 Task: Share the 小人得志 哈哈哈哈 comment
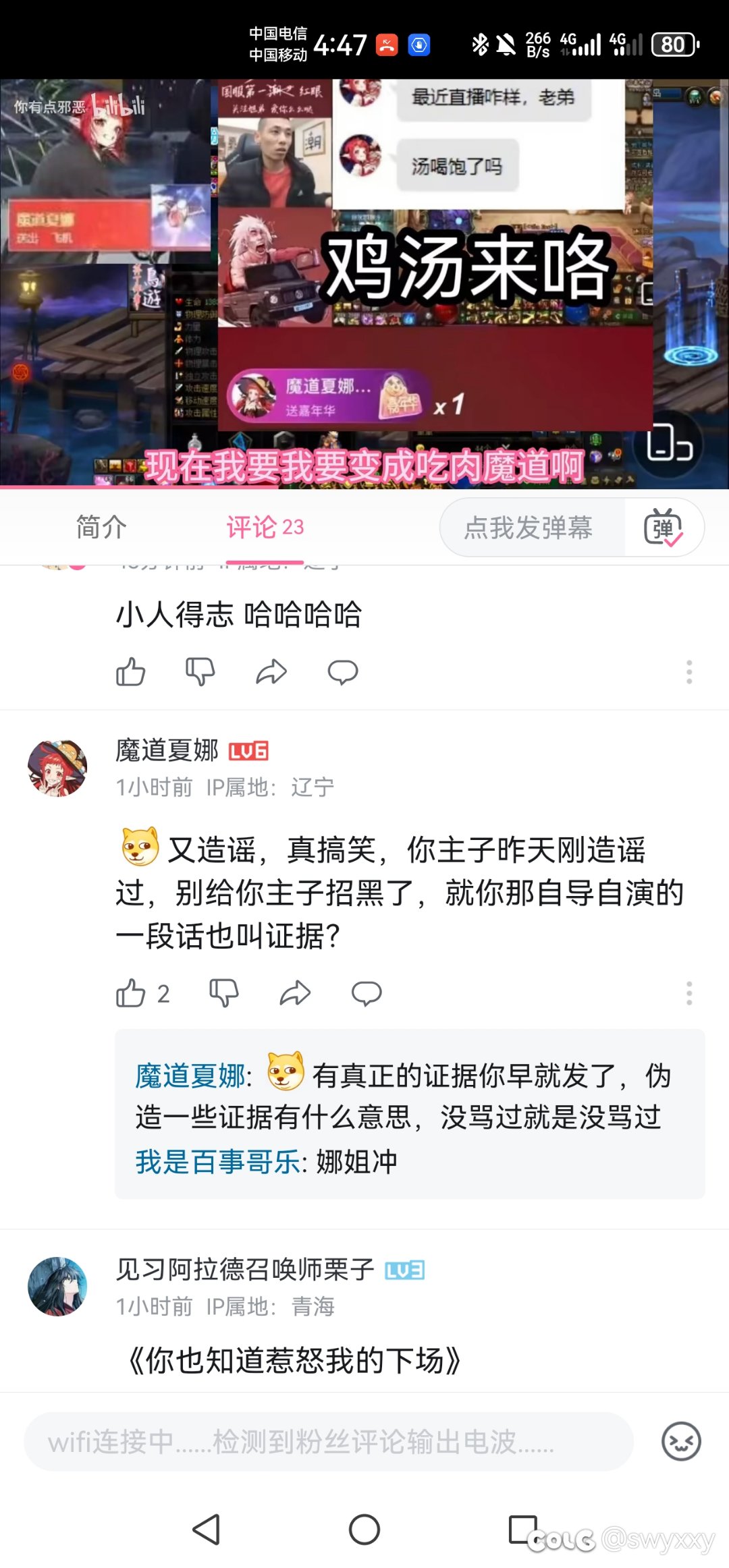(271, 672)
